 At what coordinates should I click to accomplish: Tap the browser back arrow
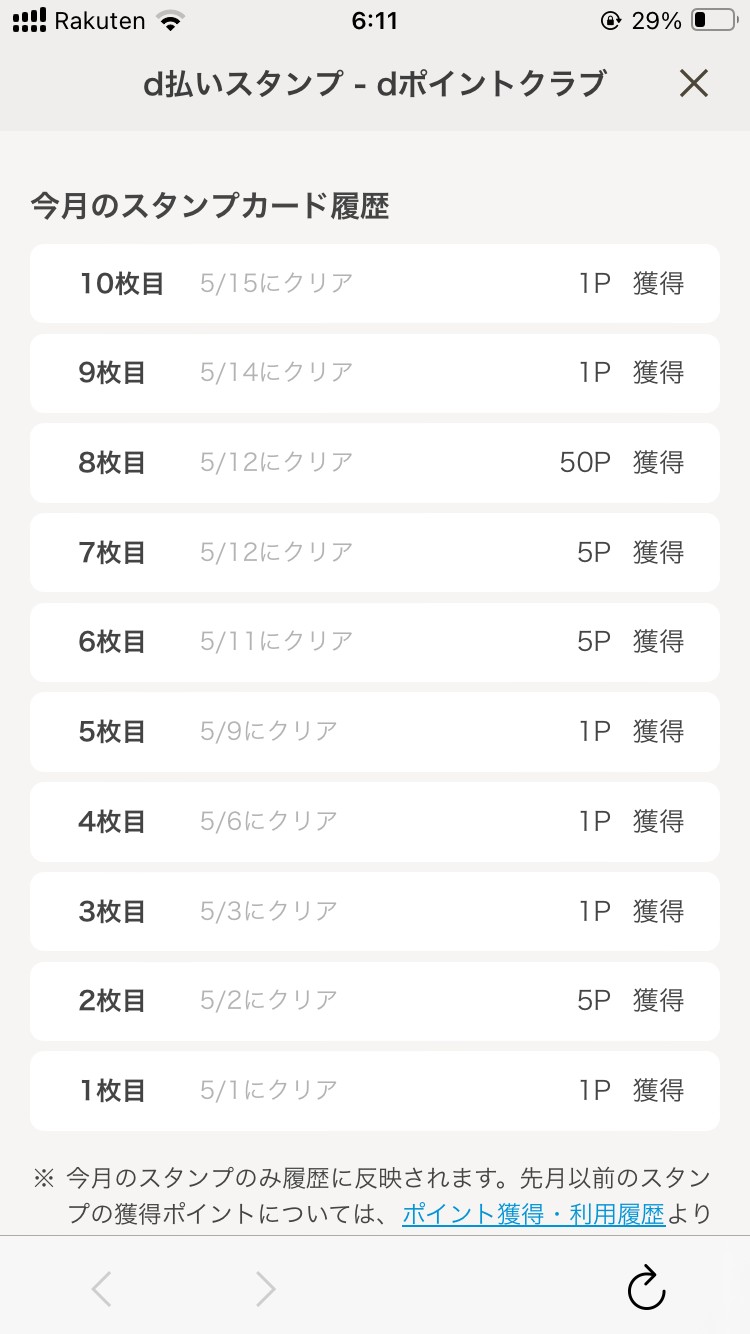(101, 1289)
